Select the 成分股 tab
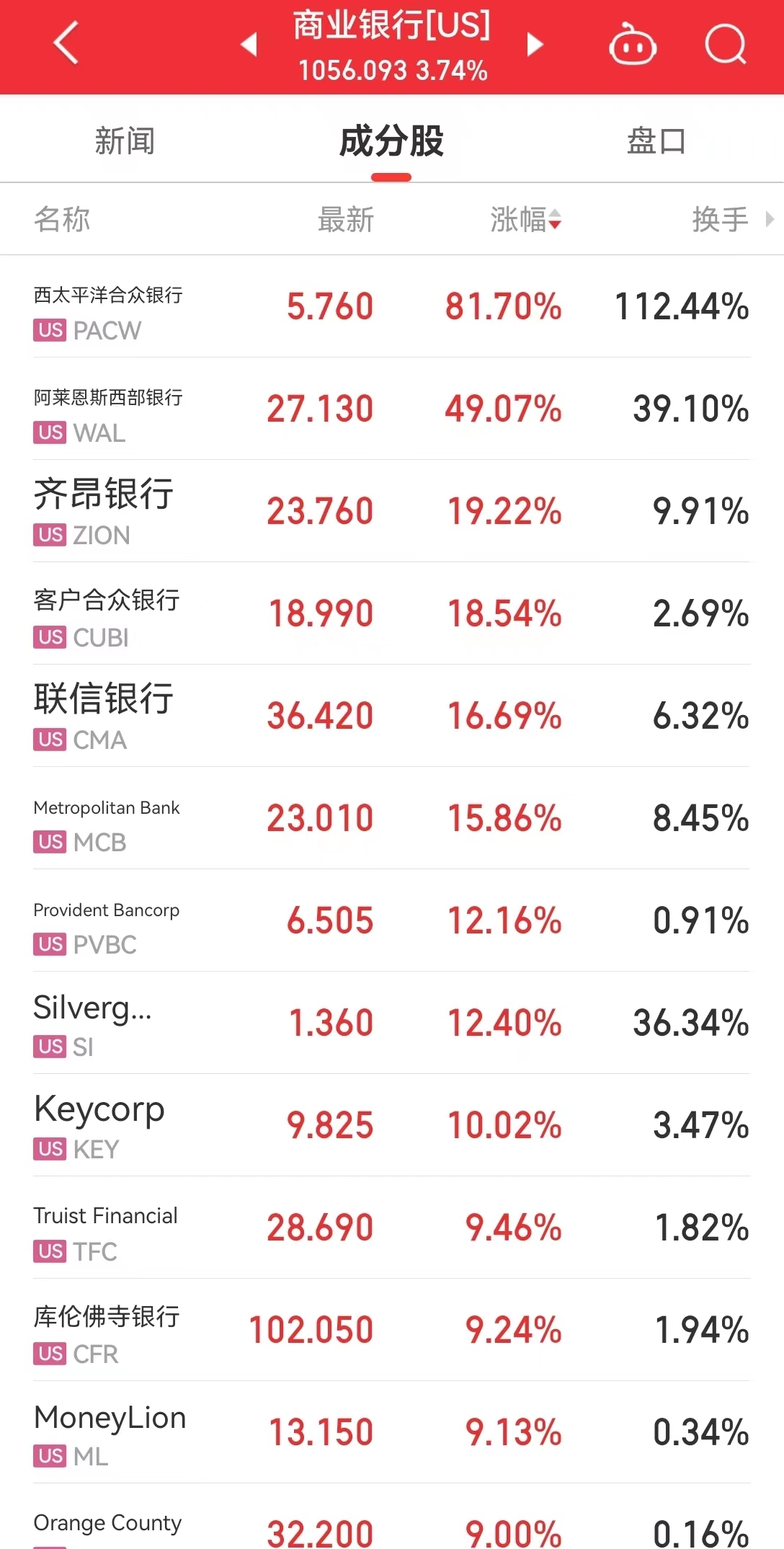784x1549 pixels. 391,141
